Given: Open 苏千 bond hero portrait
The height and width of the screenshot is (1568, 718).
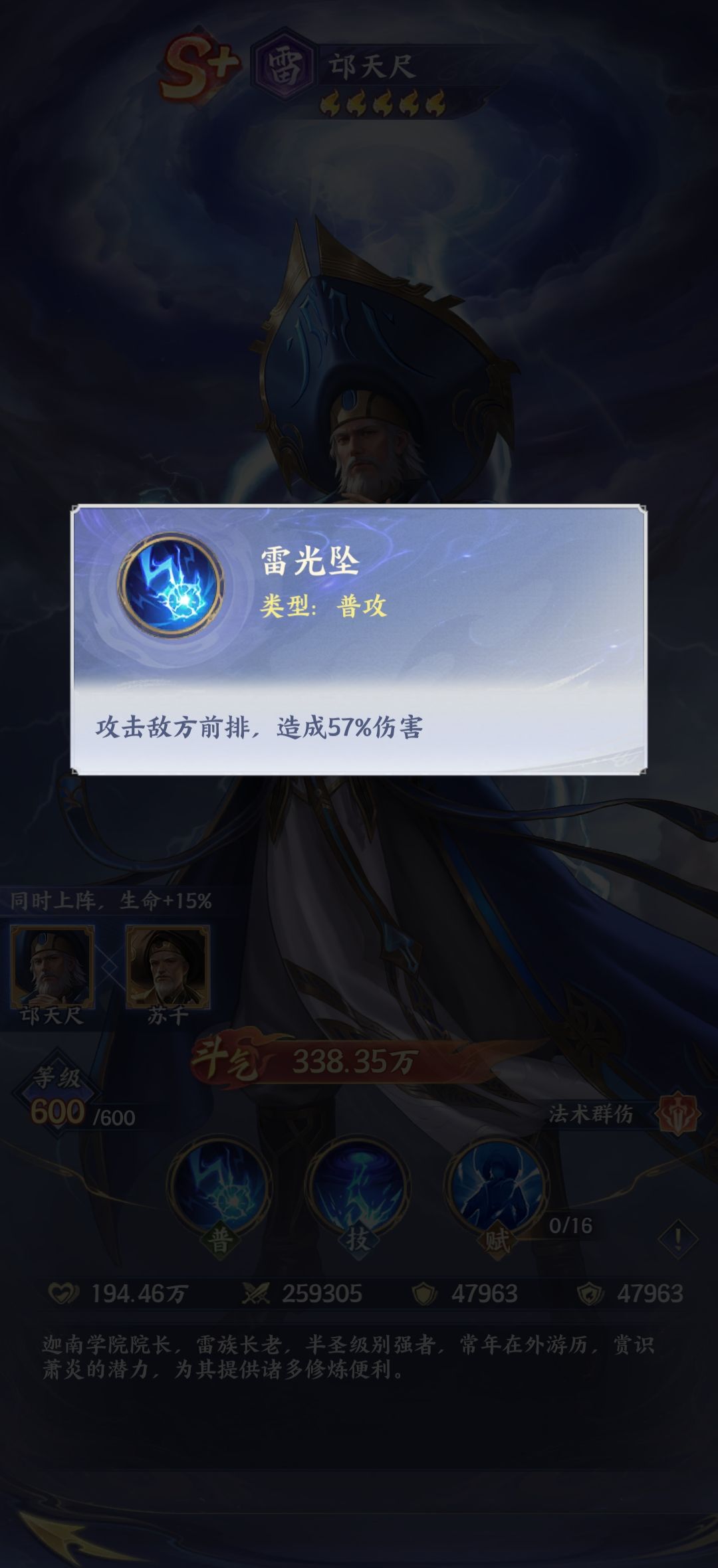Looking at the screenshot, I should click(168, 967).
